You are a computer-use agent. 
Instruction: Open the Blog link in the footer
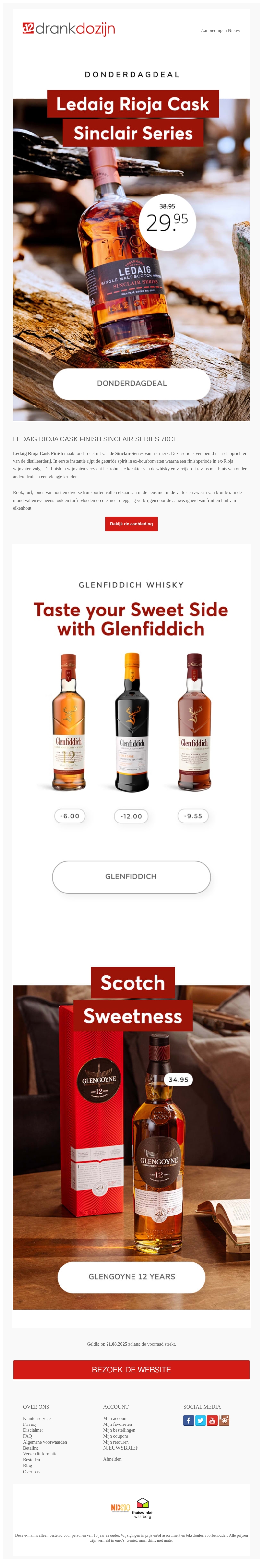(x=27, y=1466)
